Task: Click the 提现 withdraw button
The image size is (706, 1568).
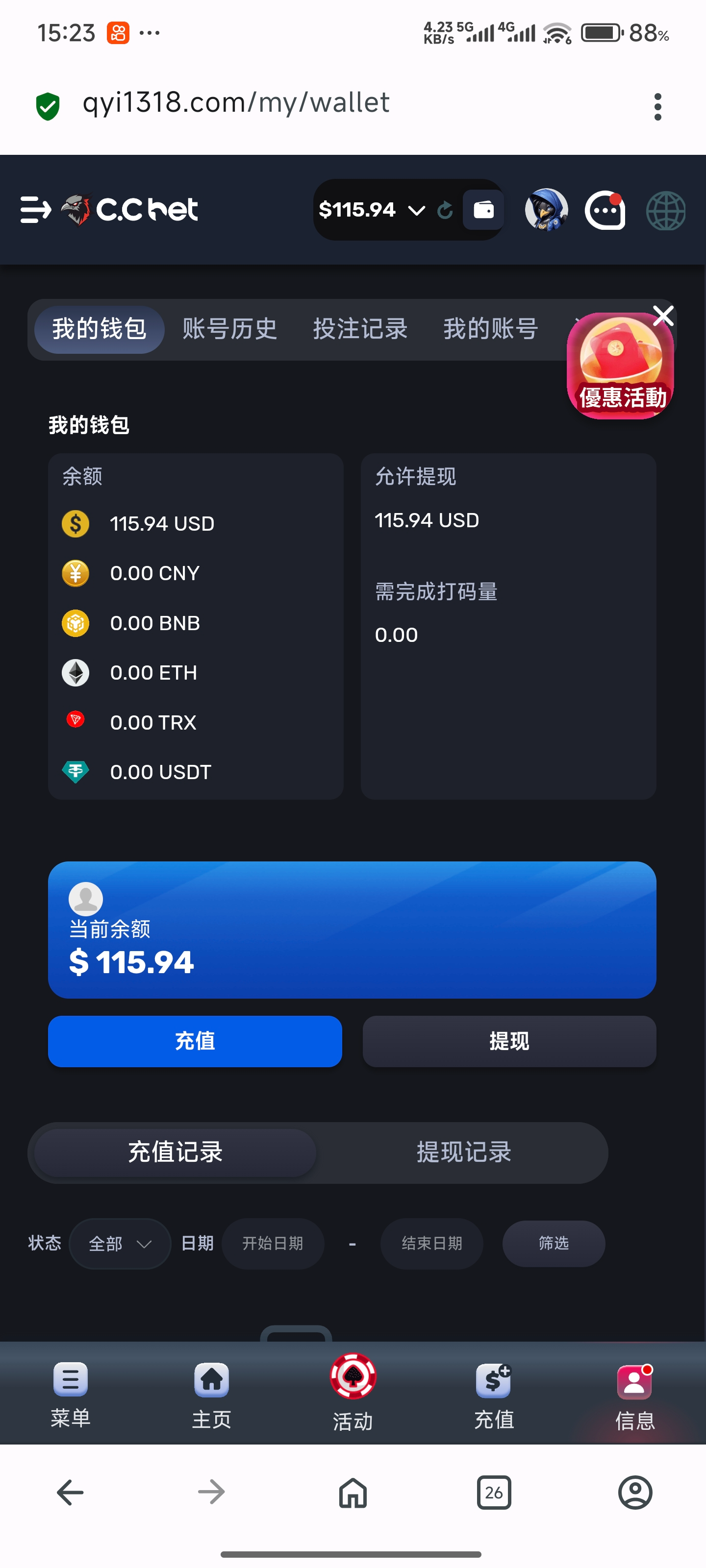Action: tap(509, 1041)
